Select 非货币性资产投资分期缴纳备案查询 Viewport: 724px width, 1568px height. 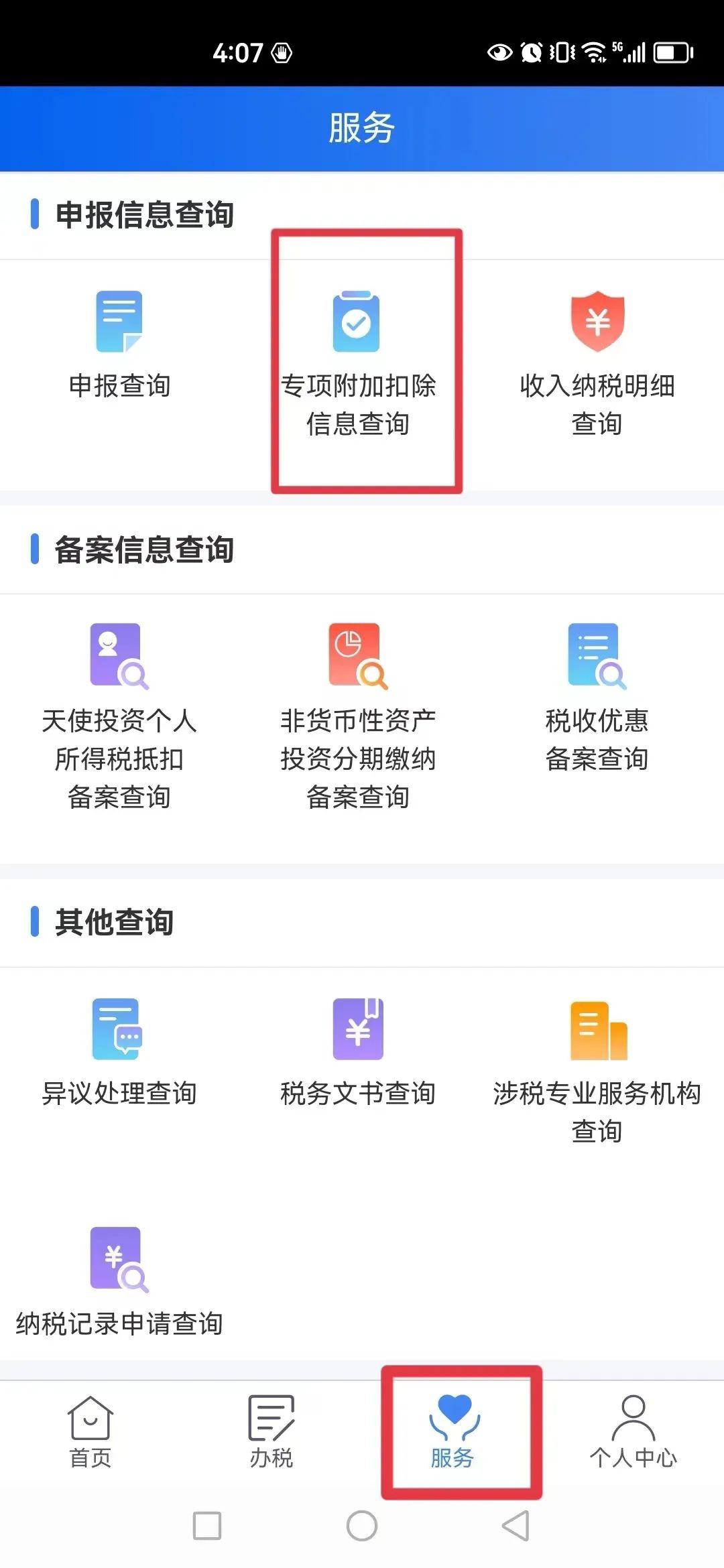[x=357, y=717]
